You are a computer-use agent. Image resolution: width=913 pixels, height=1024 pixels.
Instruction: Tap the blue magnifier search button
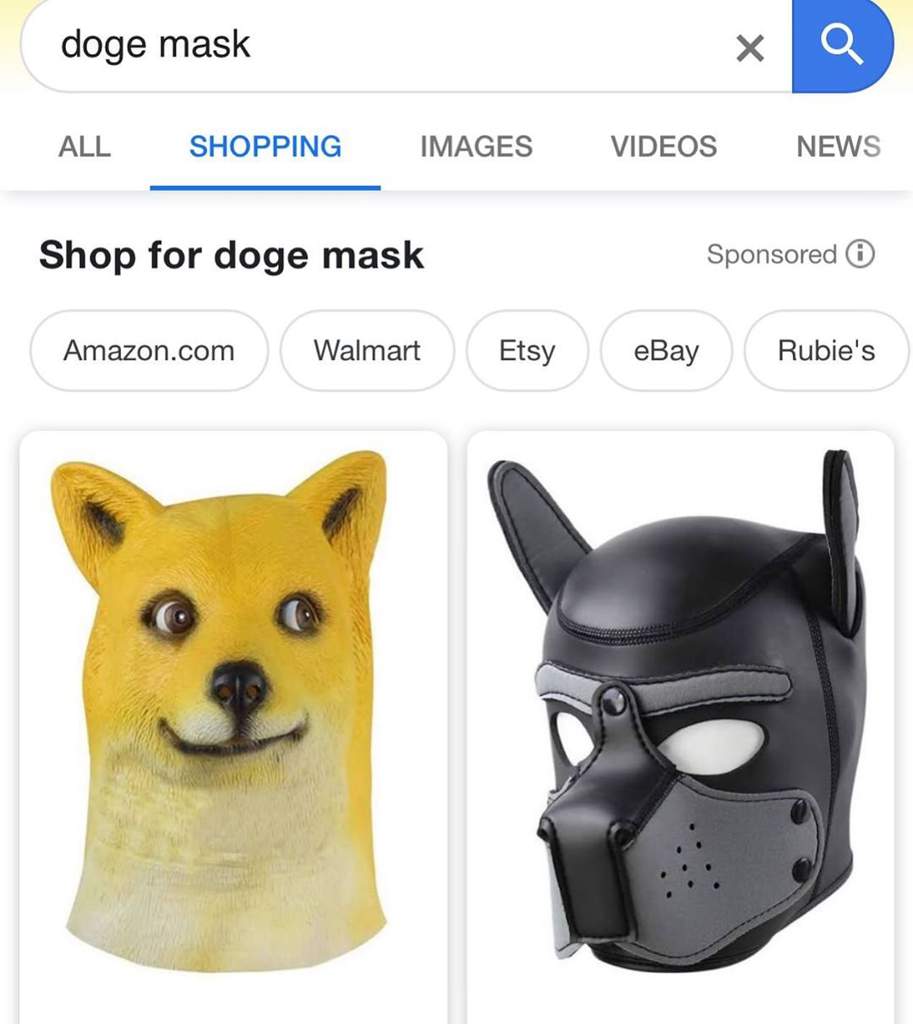pyautogui.click(x=841, y=45)
